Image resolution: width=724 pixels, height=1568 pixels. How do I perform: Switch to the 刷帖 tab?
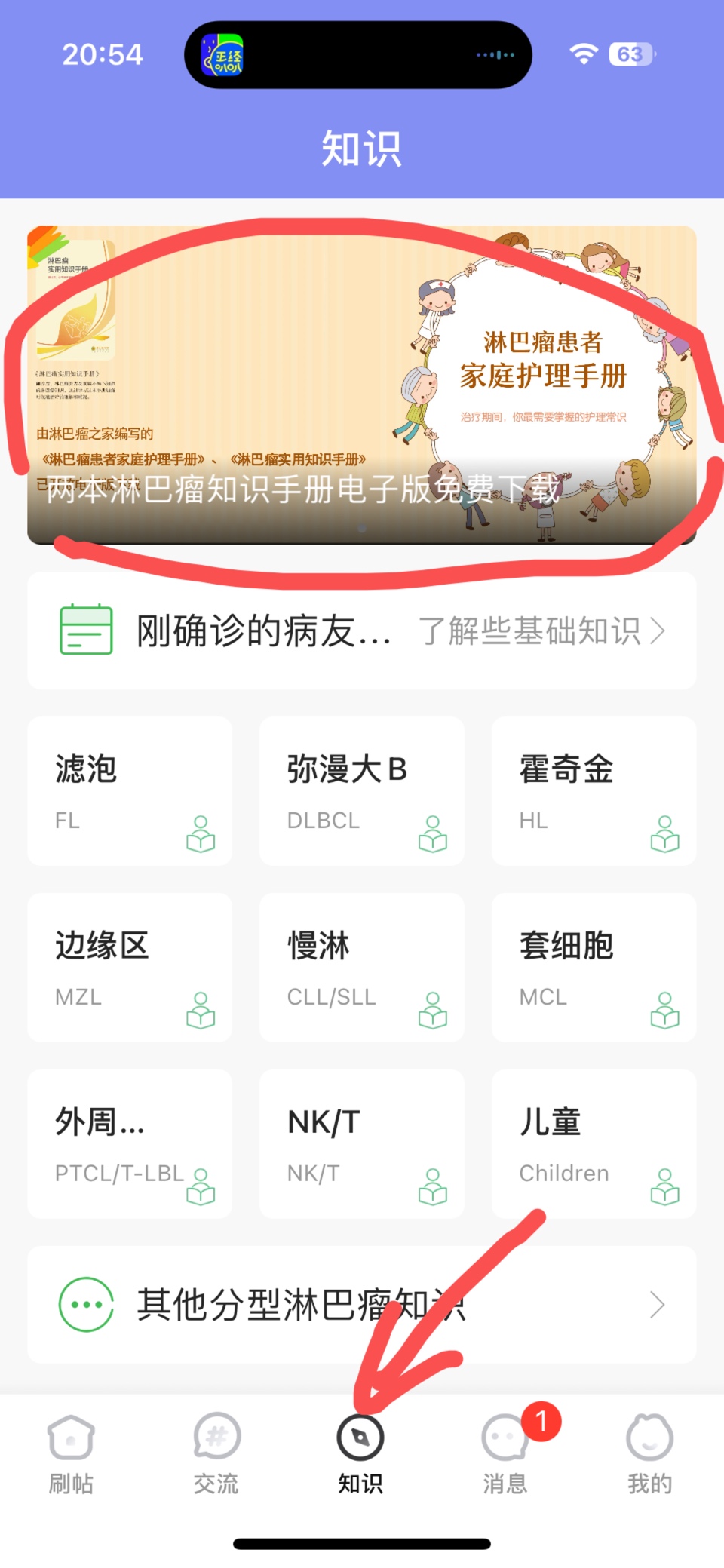pos(71,1454)
